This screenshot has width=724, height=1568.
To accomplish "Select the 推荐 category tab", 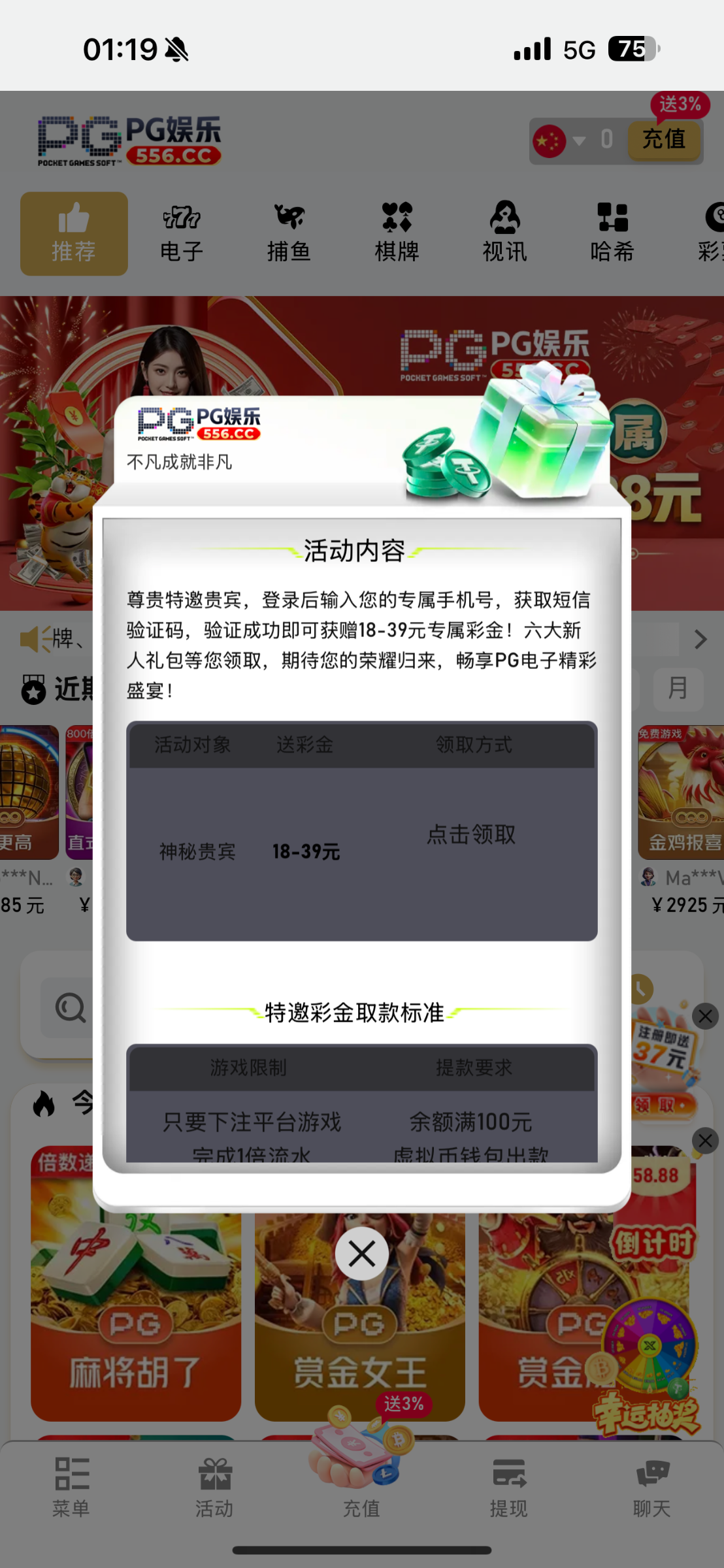I will pyautogui.click(x=74, y=233).
